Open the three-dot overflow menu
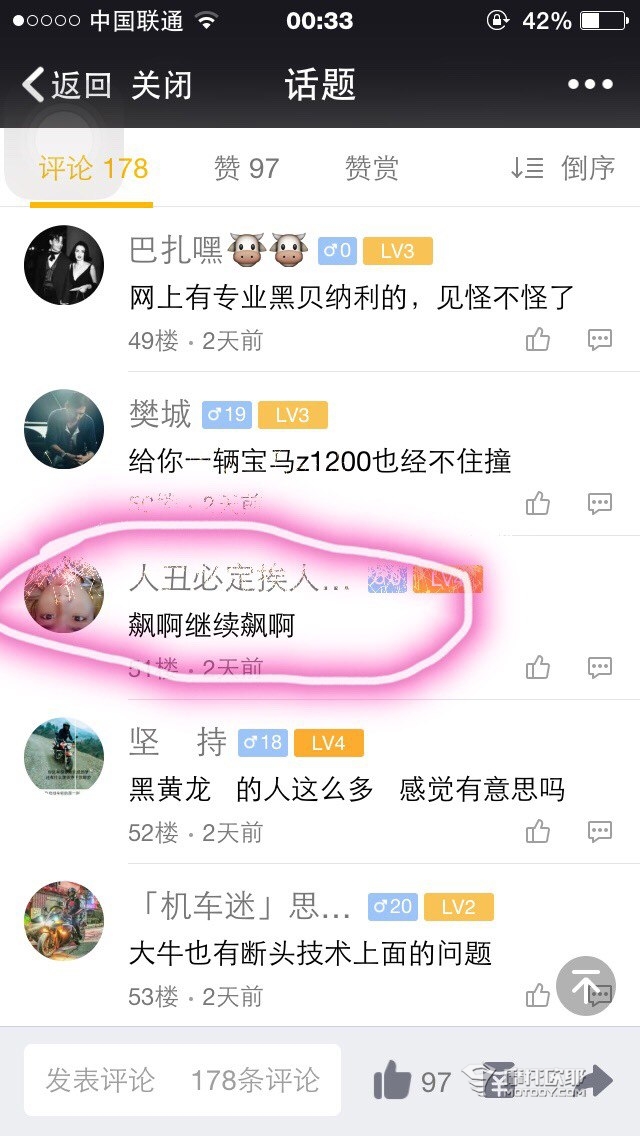The height and width of the screenshot is (1136, 640). click(590, 85)
